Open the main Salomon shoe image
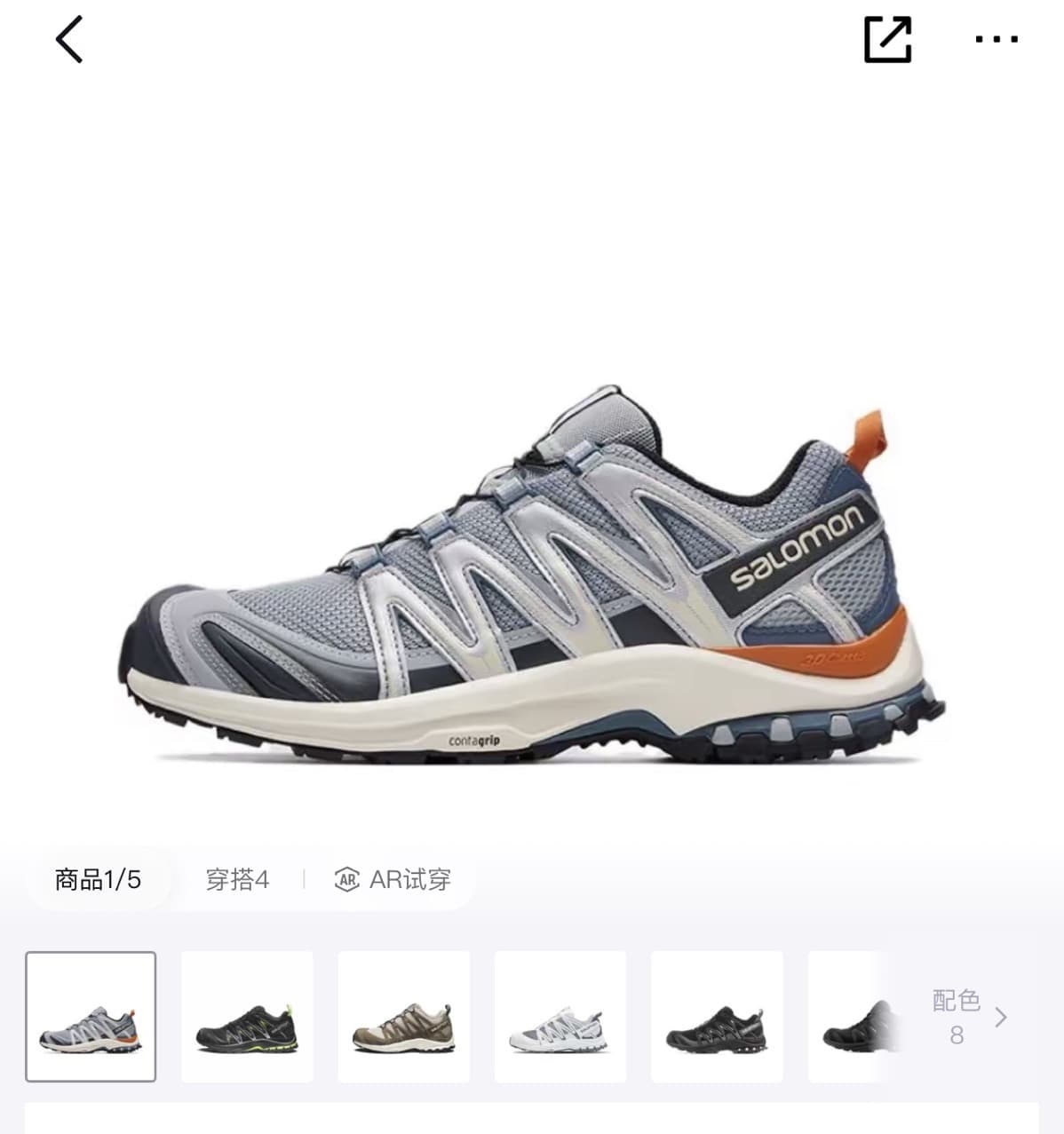The width and height of the screenshot is (1064, 1134). pyautogui.click(x=531, y=577)
